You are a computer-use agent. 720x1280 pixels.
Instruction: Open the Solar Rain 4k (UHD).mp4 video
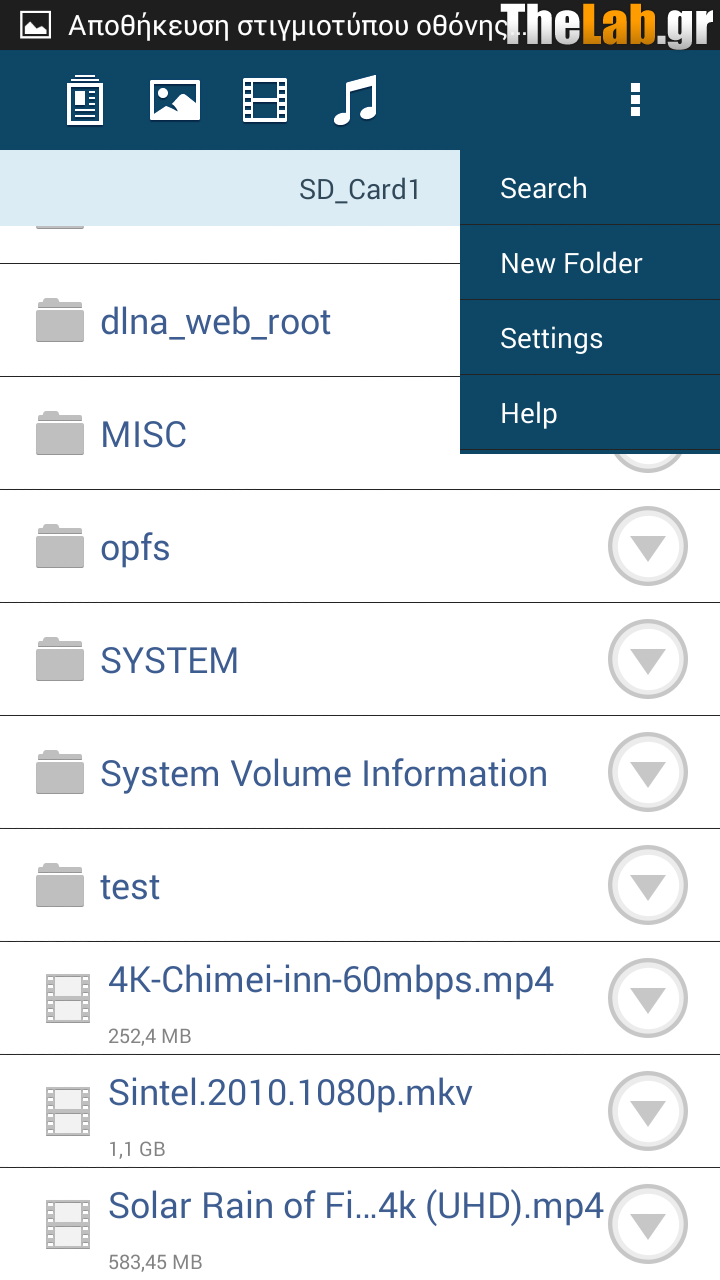[300, 1225]
